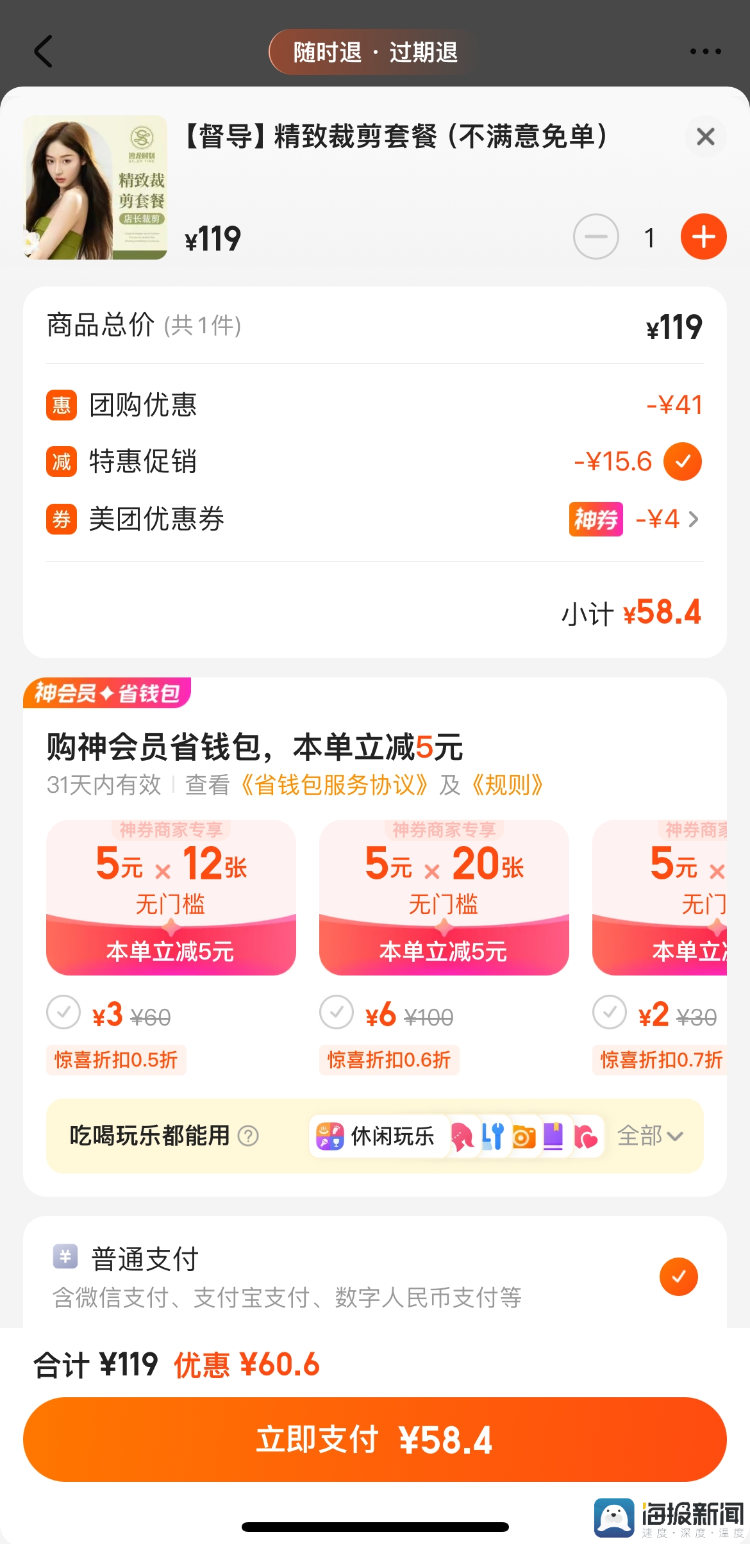
Task: Go back with the top-left arrow
Action: (x=42, y=52)
